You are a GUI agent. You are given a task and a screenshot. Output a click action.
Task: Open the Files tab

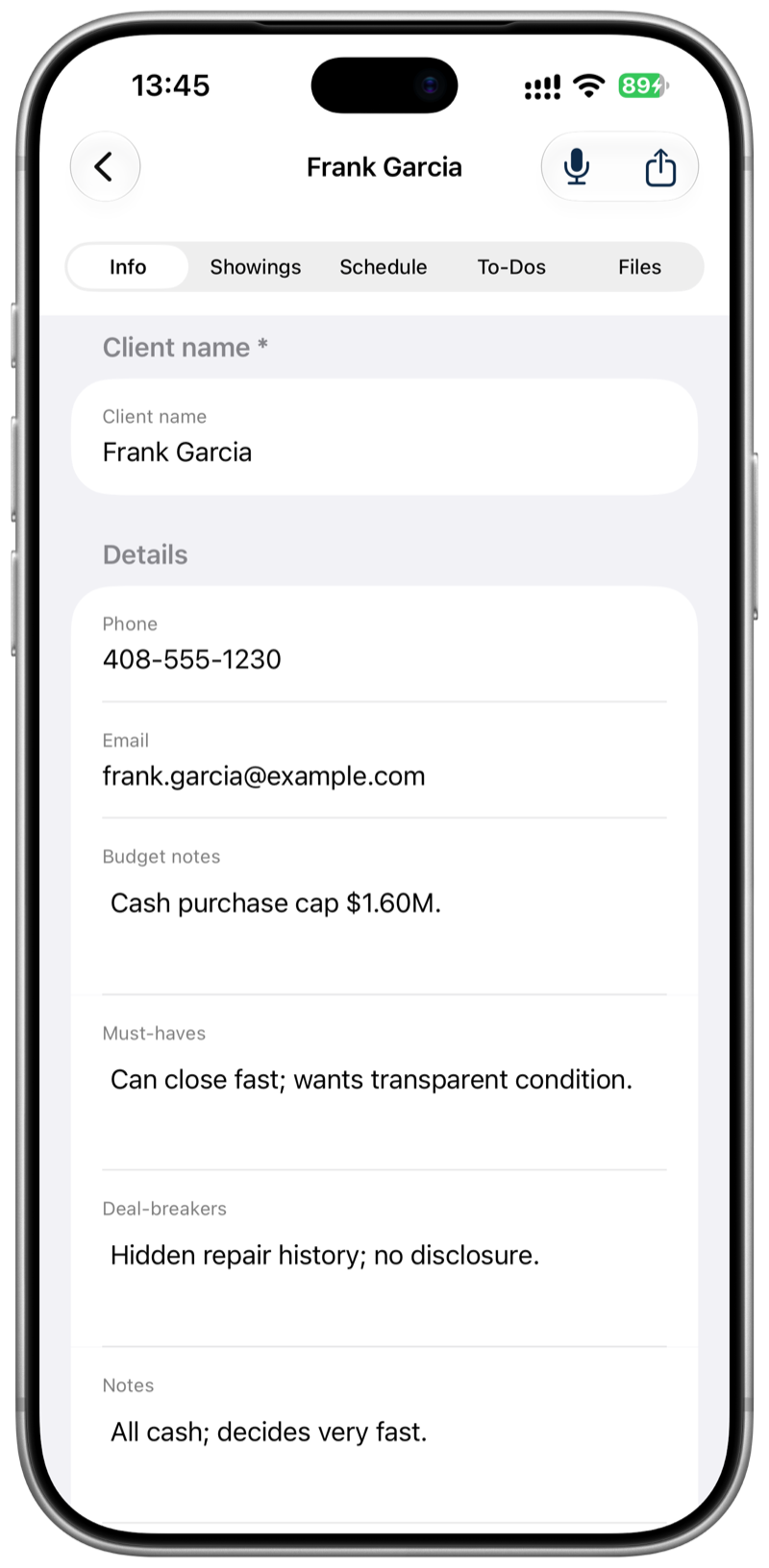639,267
